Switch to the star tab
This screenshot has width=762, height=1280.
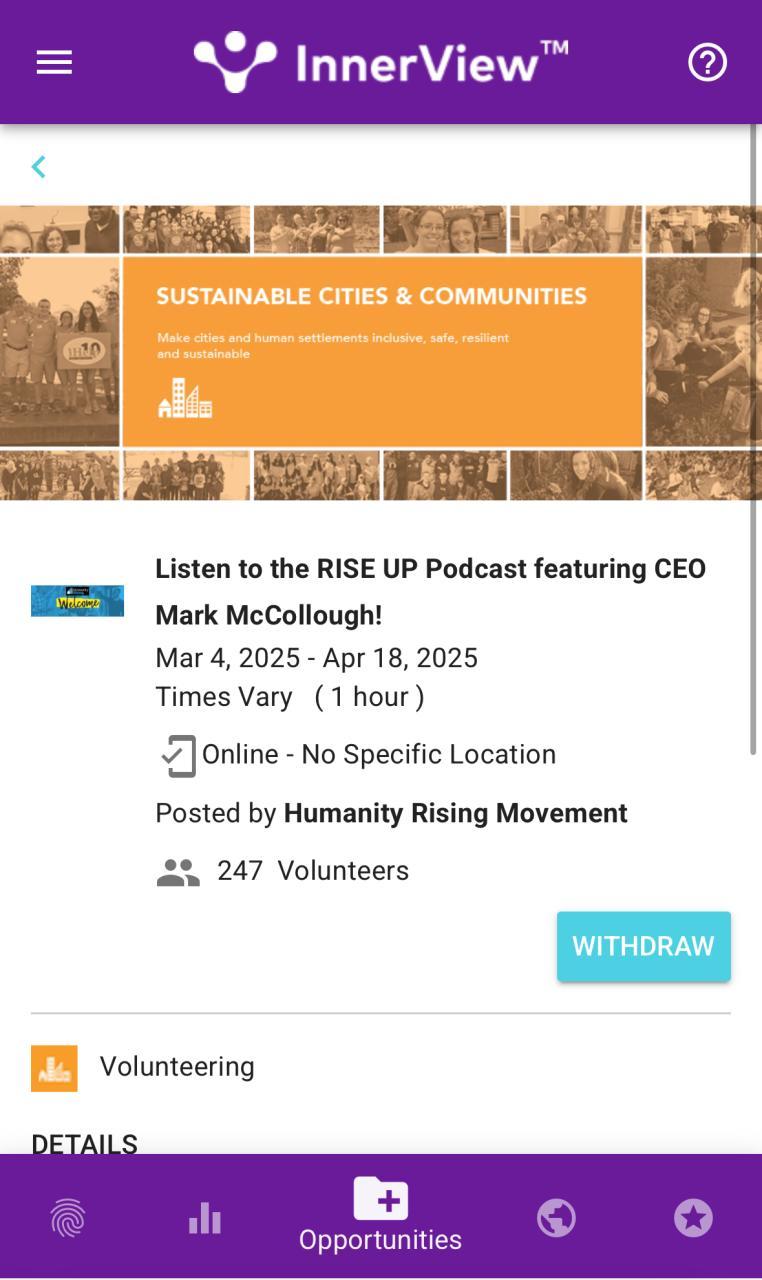692,1218
